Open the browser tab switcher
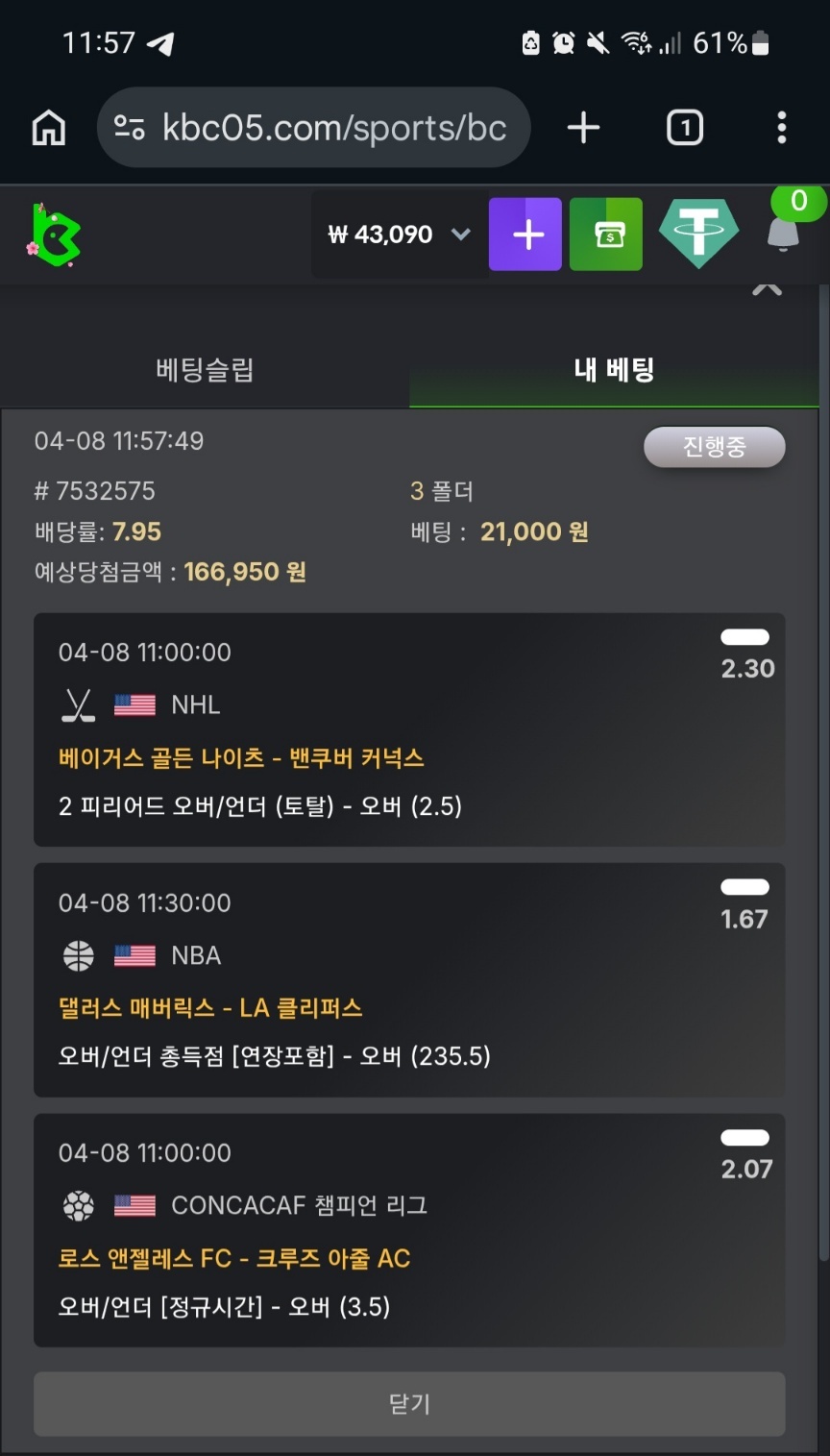 (x=684, y=128)
